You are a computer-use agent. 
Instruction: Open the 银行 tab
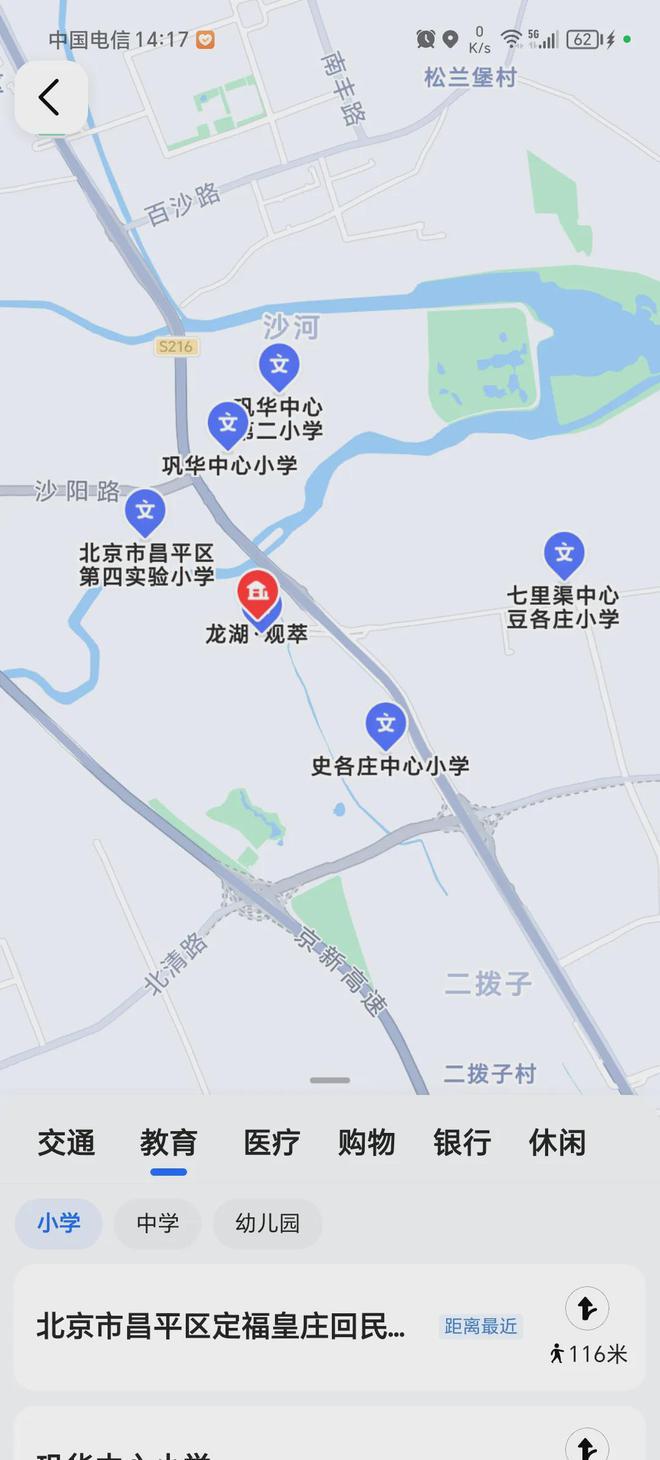tap(461, 1142)
